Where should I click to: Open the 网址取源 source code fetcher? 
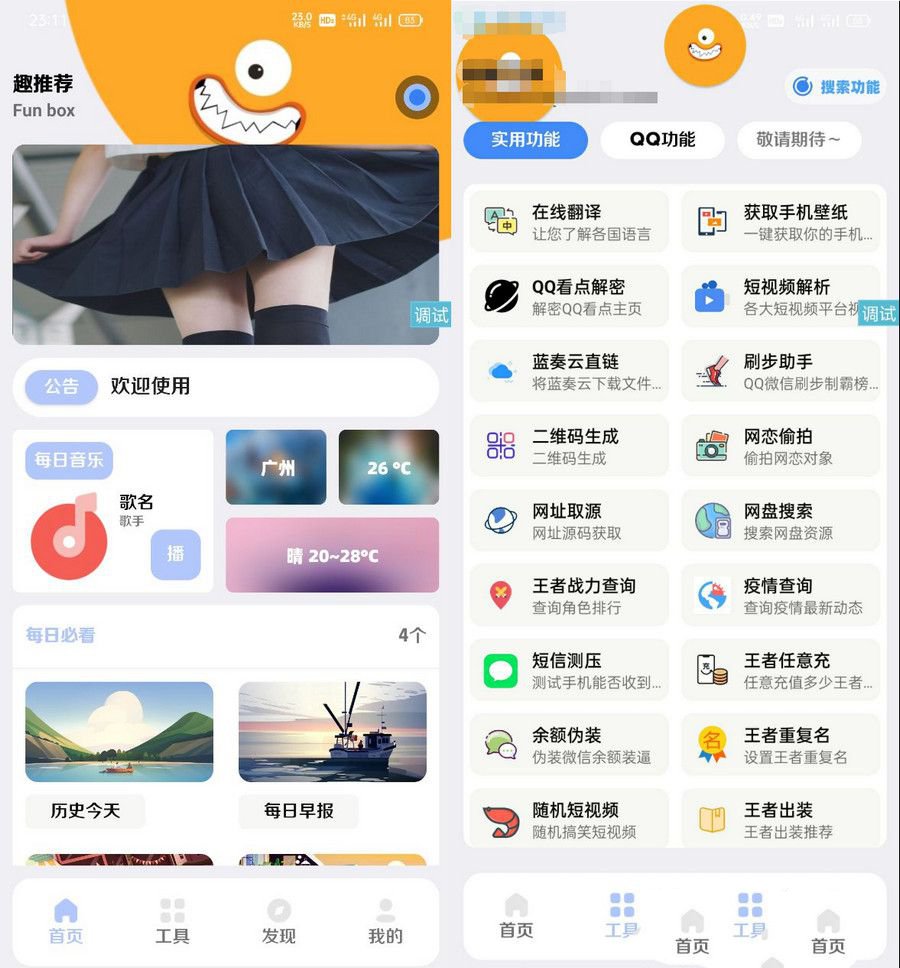568,520
